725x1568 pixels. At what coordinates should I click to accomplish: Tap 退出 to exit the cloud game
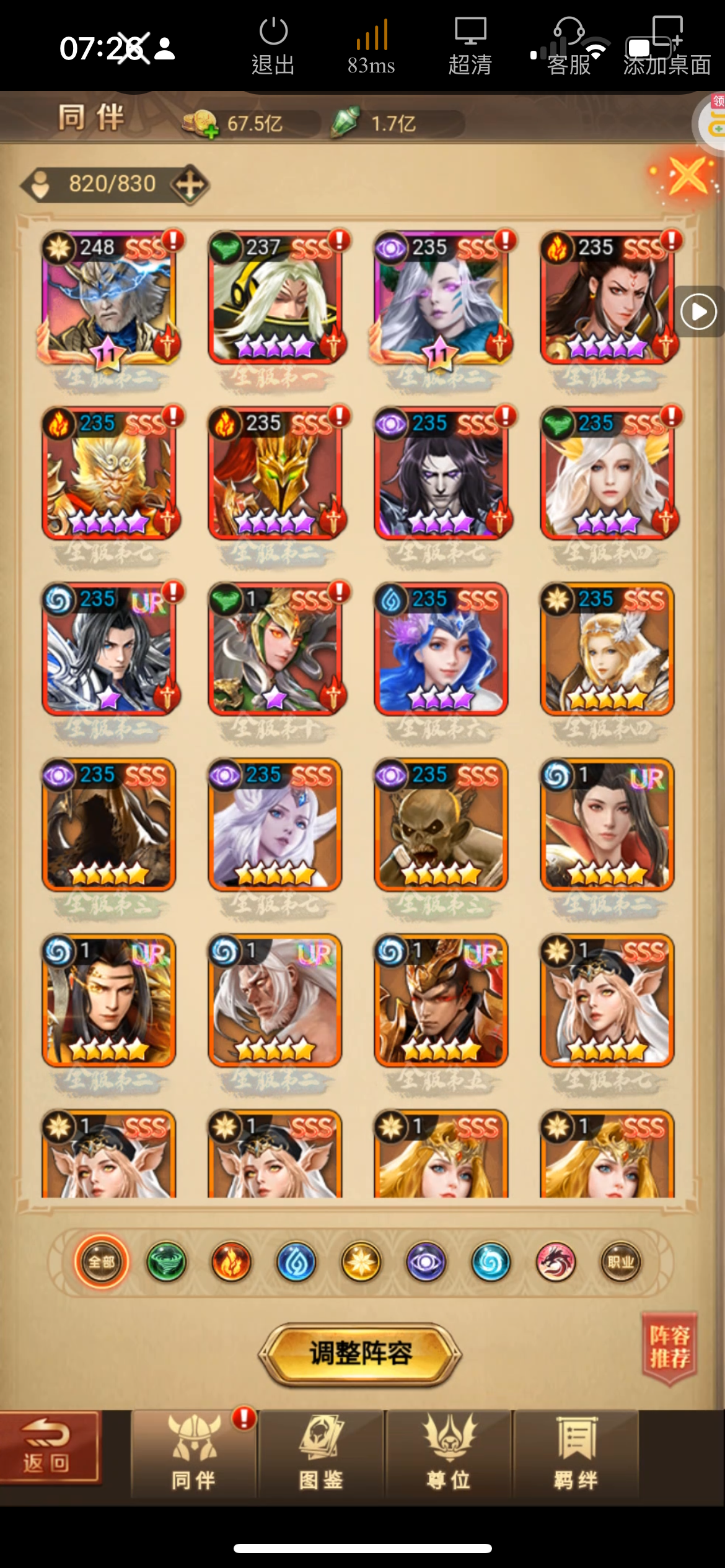(x=273, y=47)
